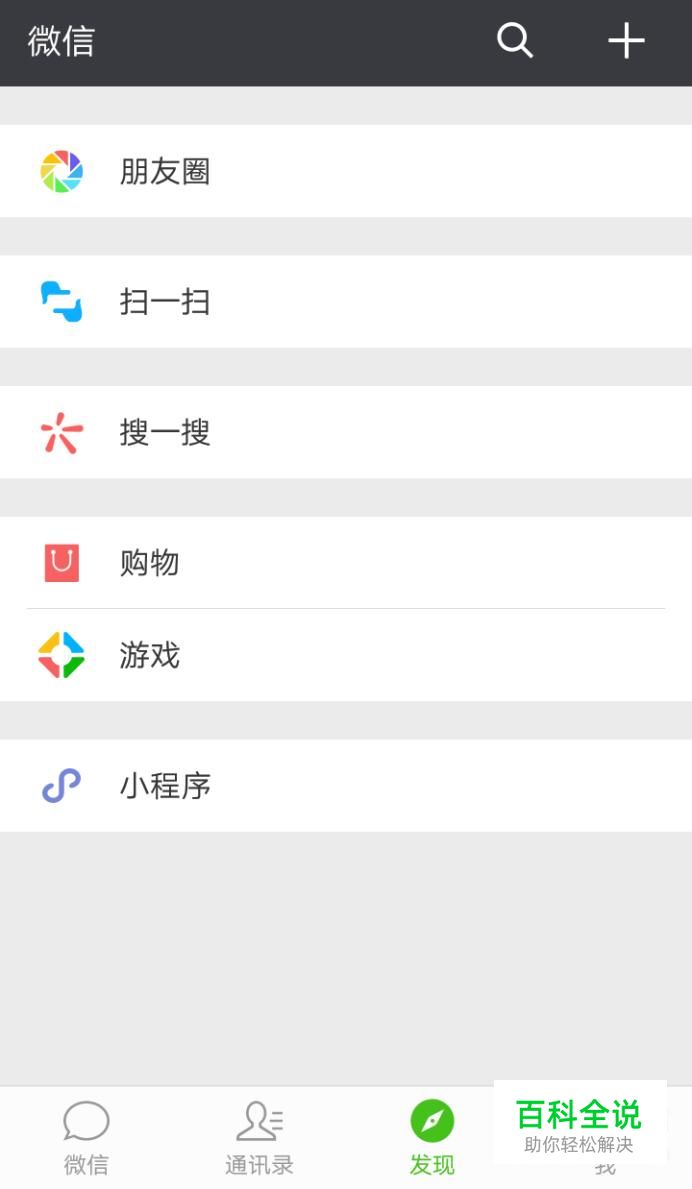This screenshot has height=1189, width=692.
Task: Tap the plus icon in the top bar
Action: coord(626,41)
